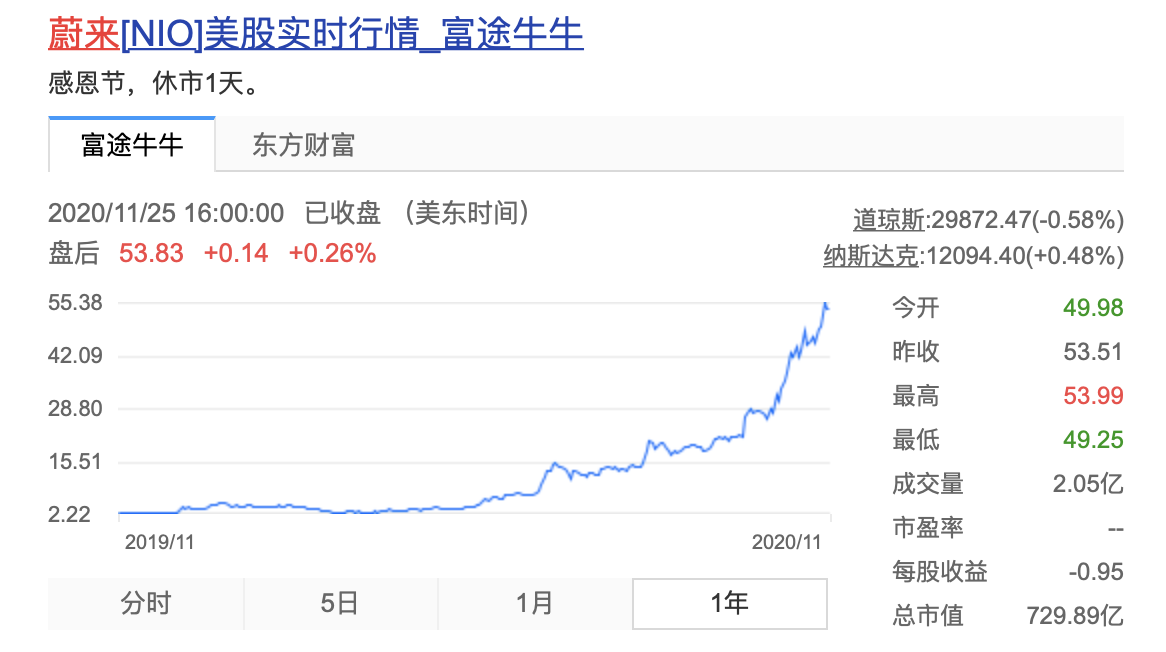The image size is (1166, 652).
Task: Select the 1月 chart range
Action: coord(535,603)
